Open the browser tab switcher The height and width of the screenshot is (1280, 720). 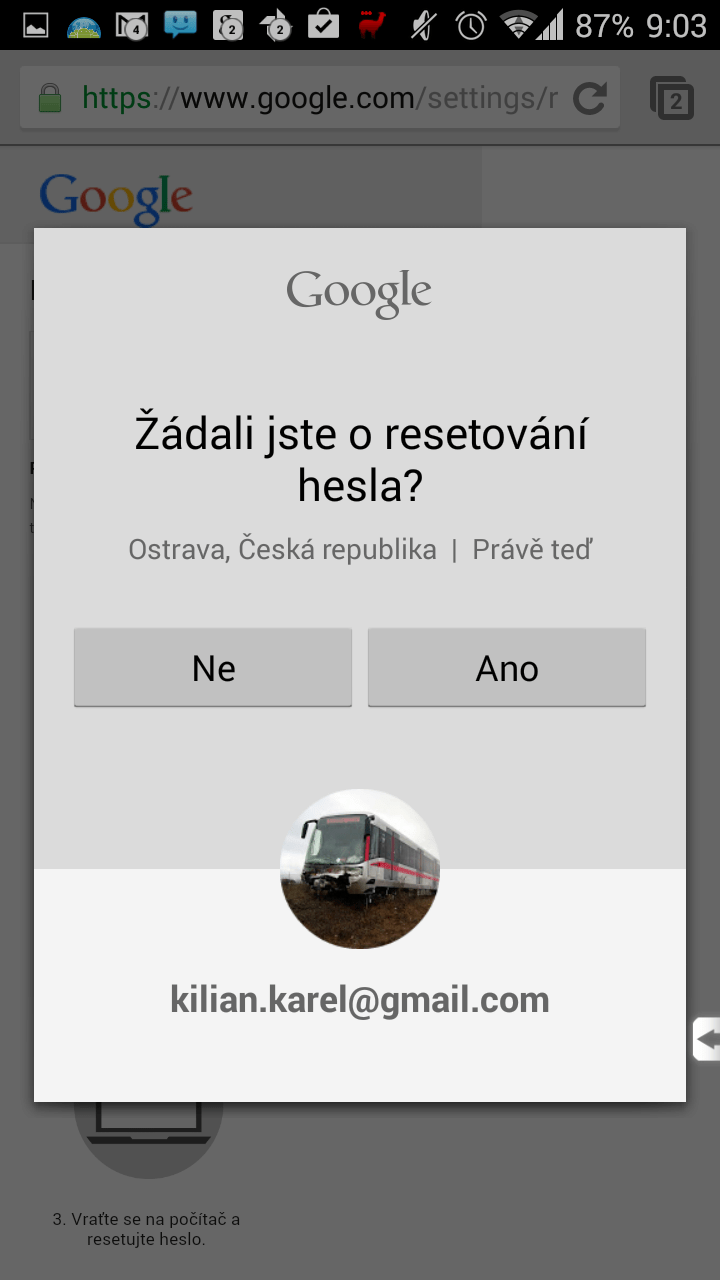coord(672,98)
